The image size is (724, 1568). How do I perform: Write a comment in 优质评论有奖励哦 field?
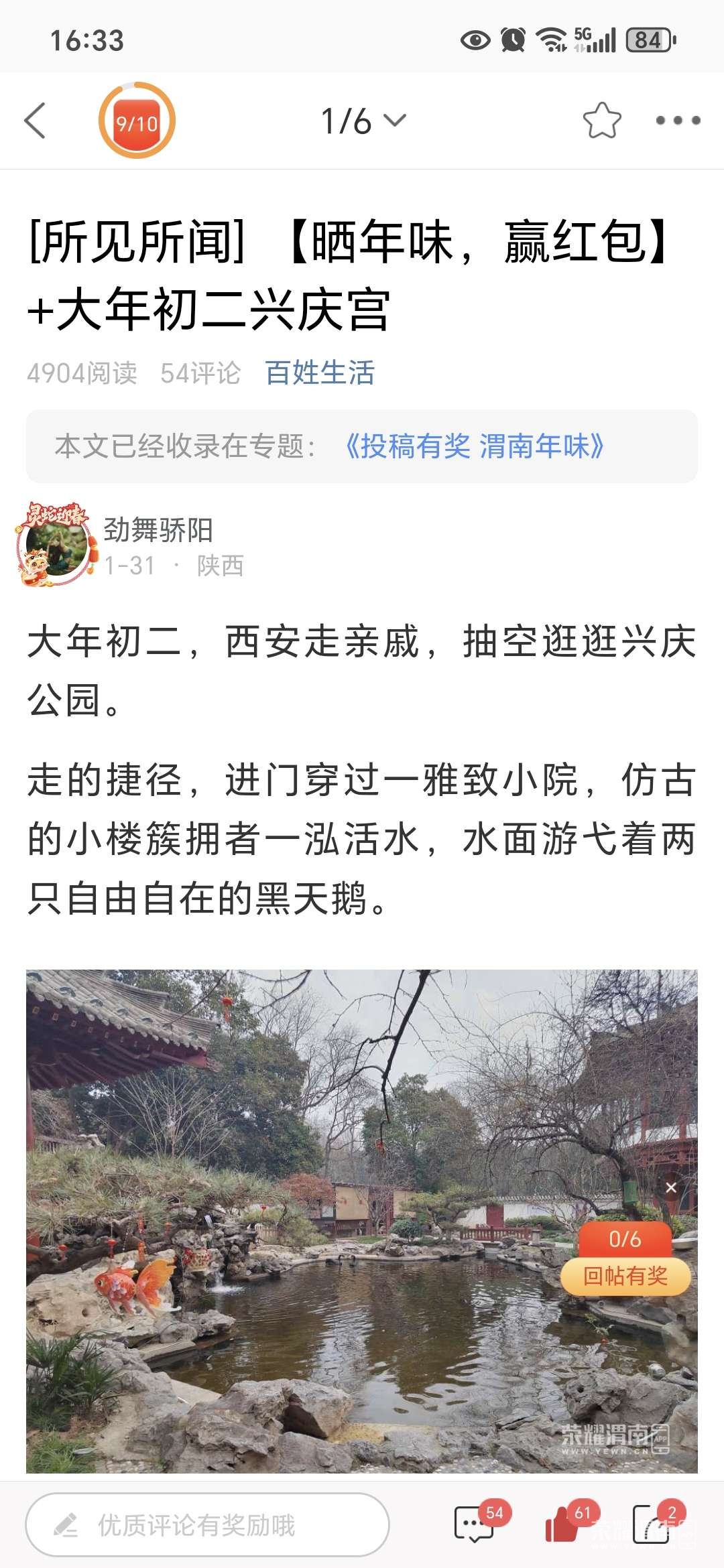pos(207,1525)
